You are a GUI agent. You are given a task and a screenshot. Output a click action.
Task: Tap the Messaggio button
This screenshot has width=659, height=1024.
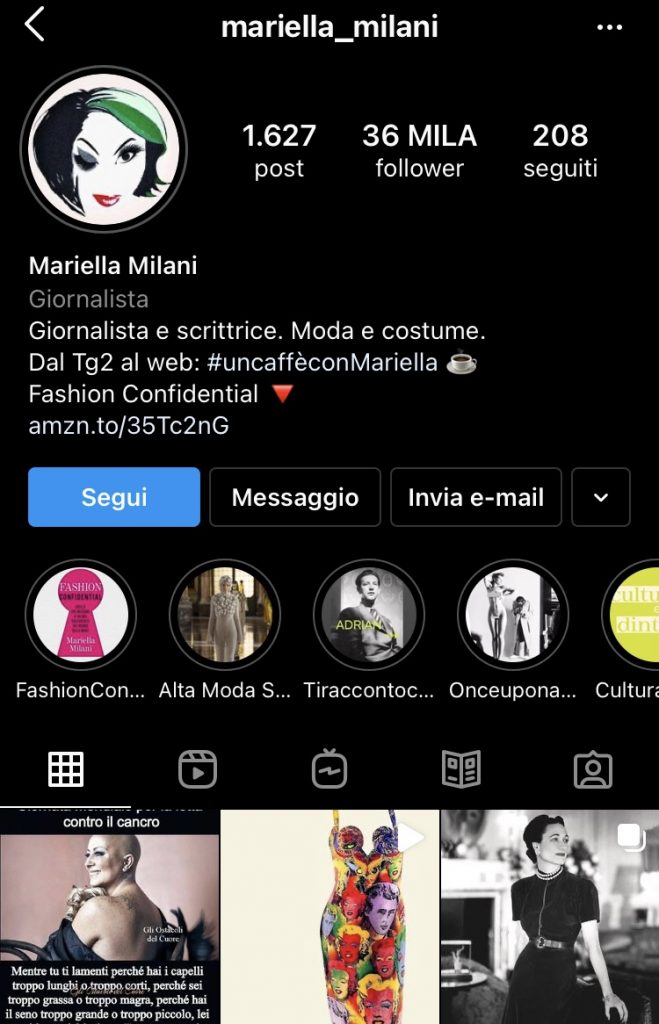295,497
